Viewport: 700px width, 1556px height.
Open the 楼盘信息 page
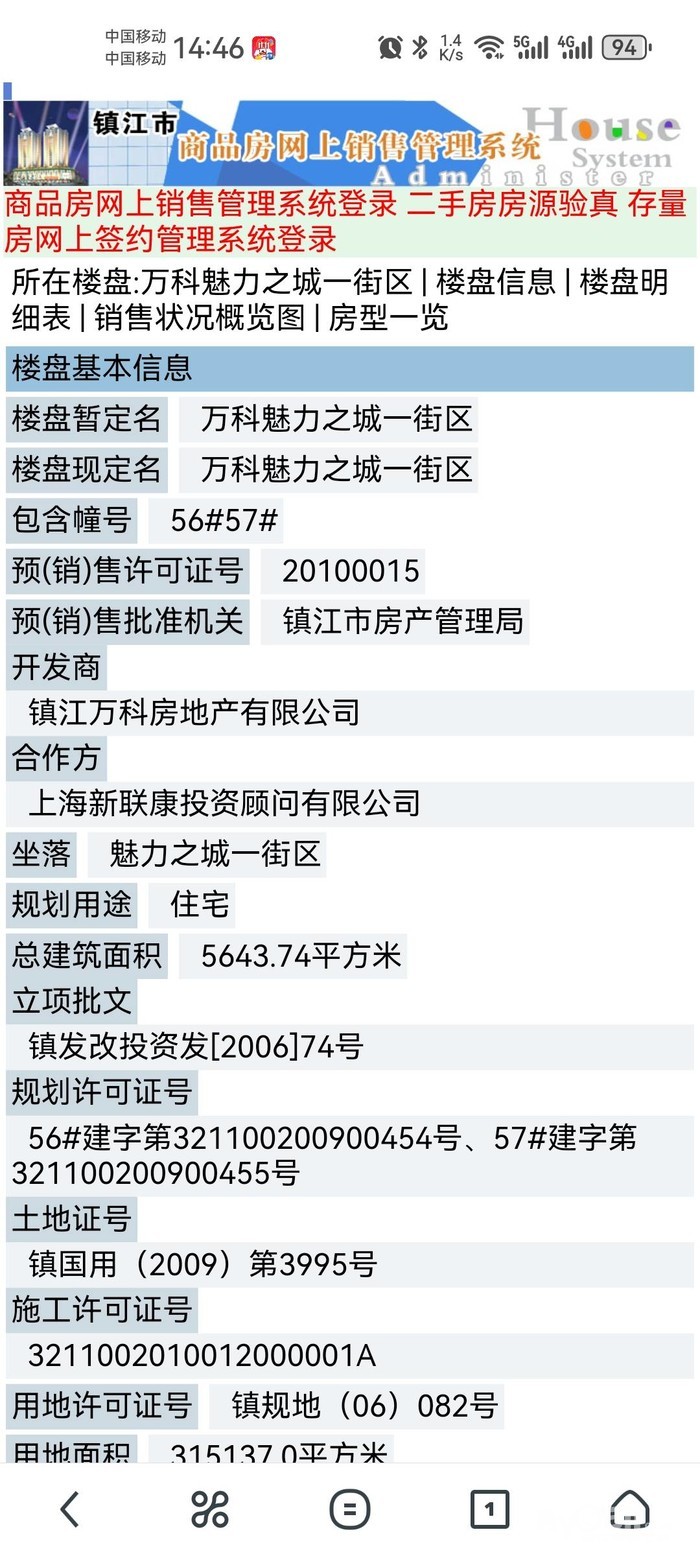point(495,282)
